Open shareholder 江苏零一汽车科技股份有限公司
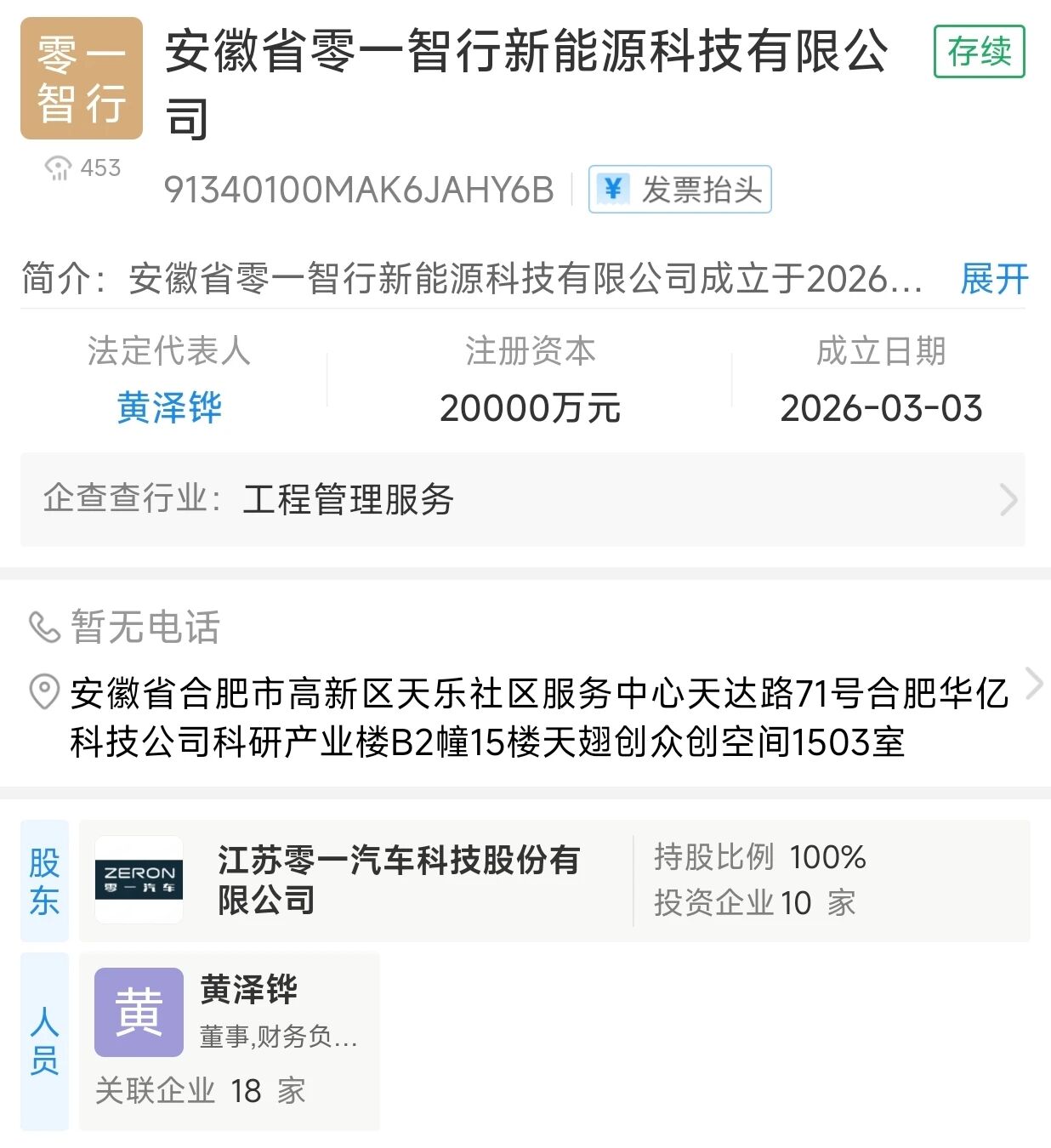This screenshot has height=1148, width=1051. [x=398, y=880]
